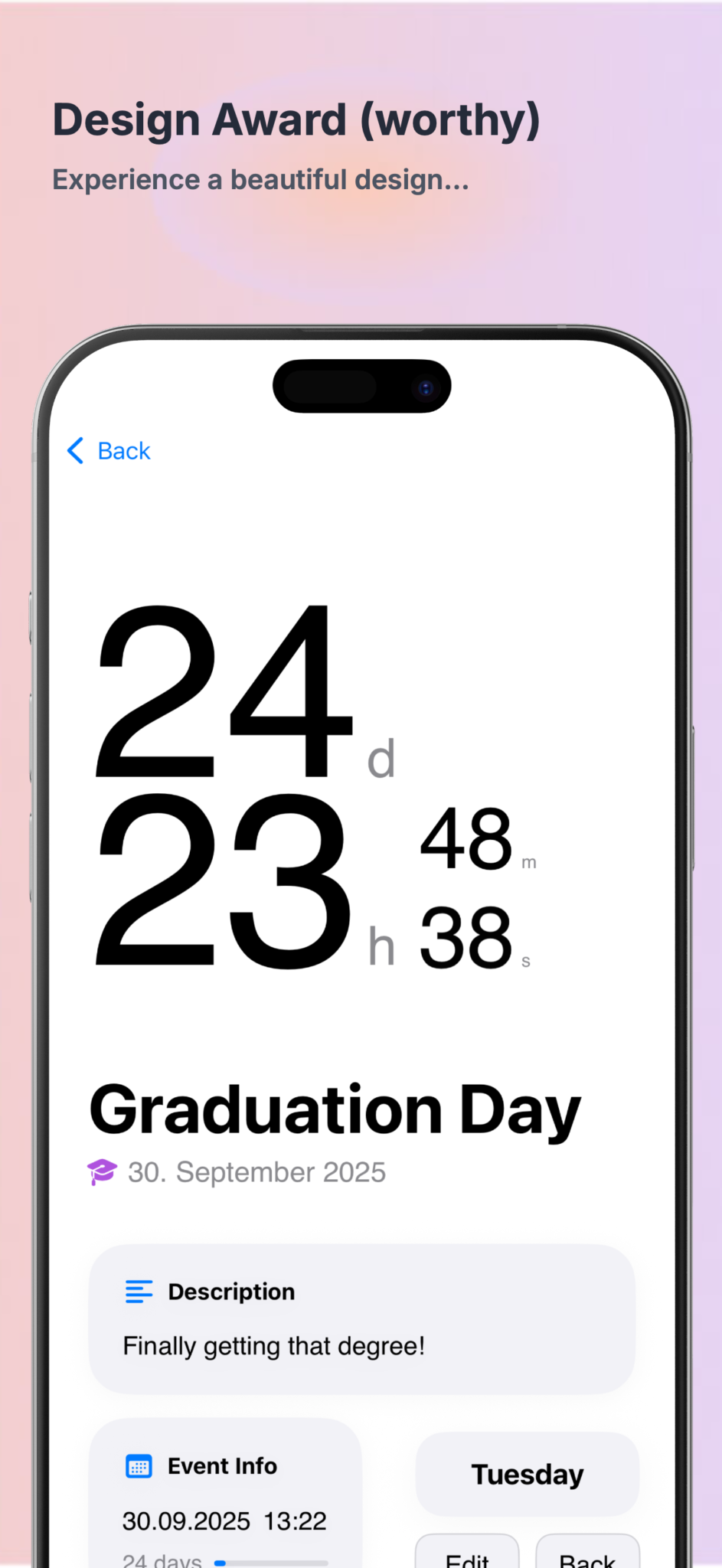The width and height of the screenshot is (722, 1568).
Task: Click the event time 30.09.2025 13:22
Action: [x=224, y=1521]
